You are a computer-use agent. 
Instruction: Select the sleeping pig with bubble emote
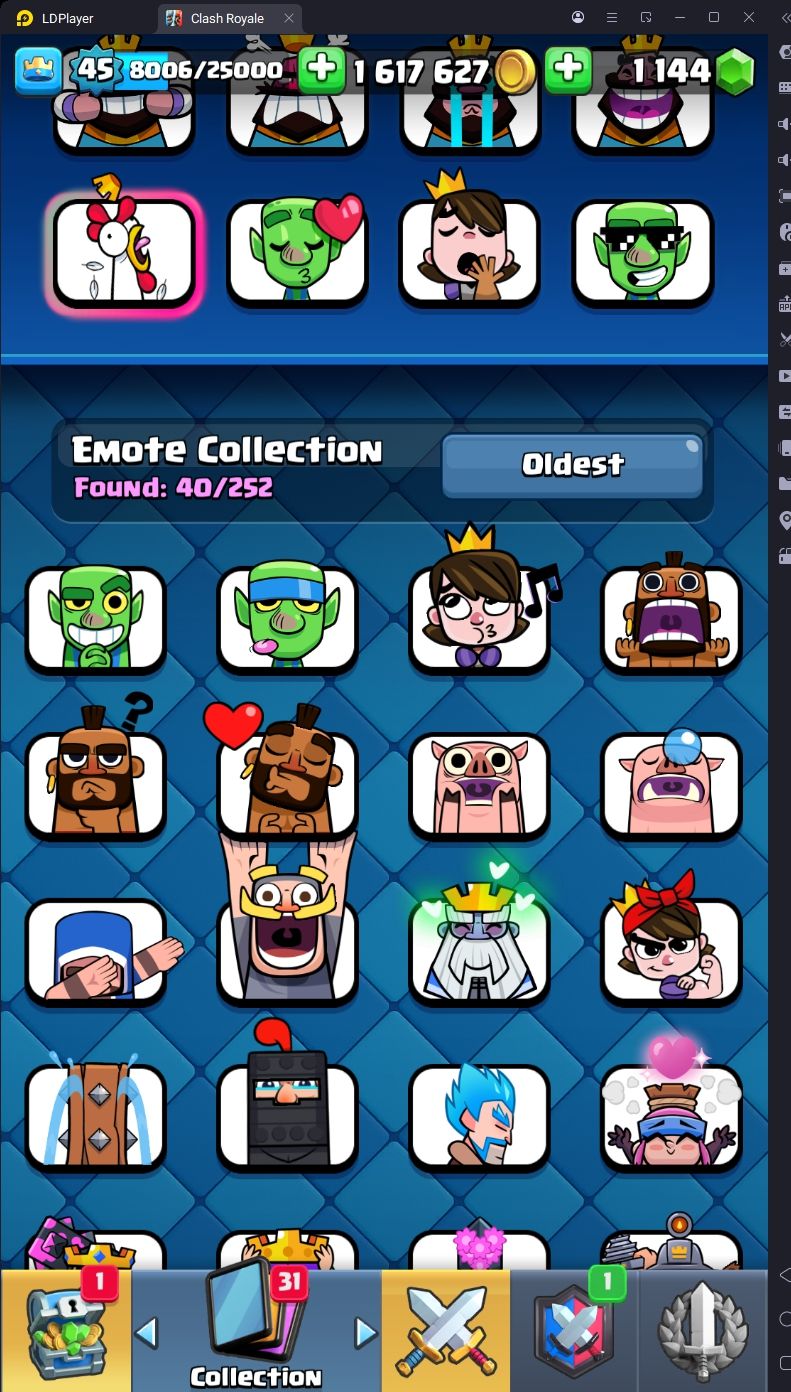coord(672,785)
